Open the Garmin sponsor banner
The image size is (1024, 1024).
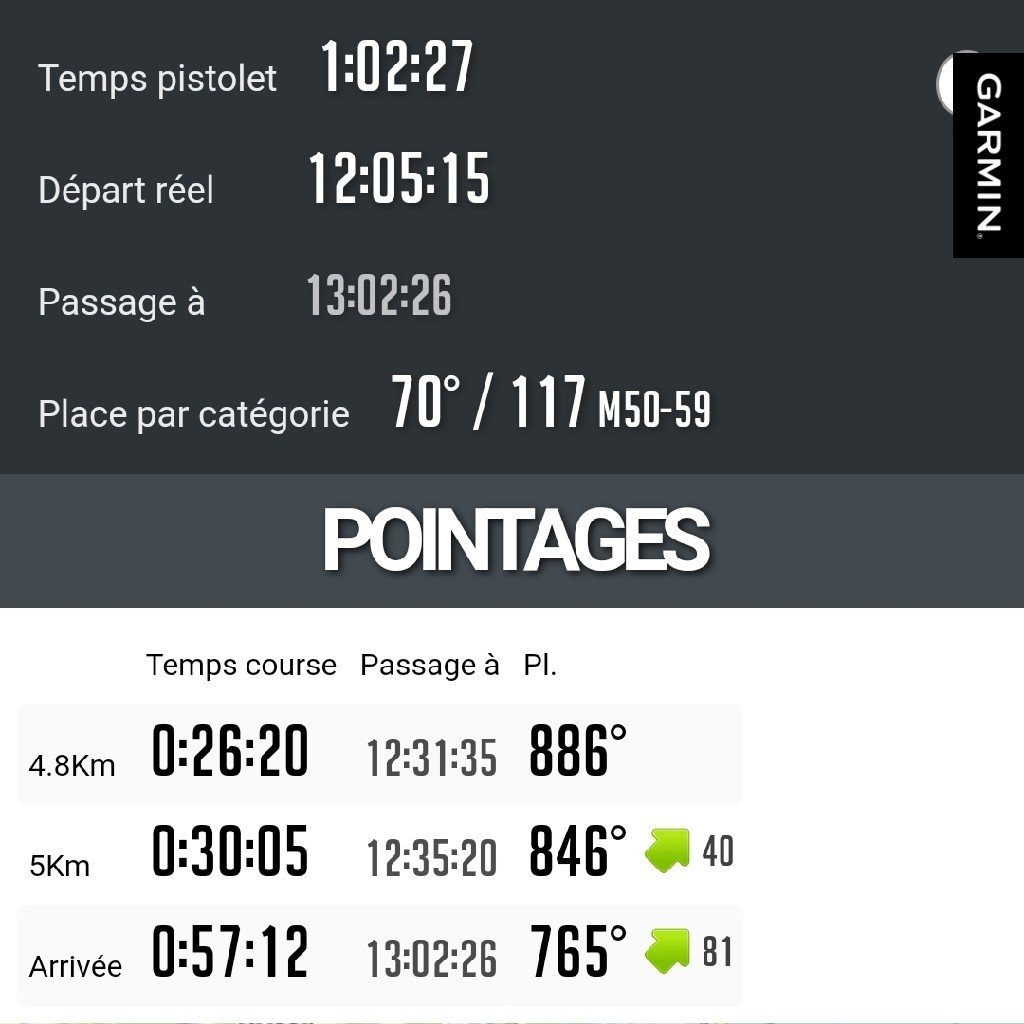click(x=988, y=155)
